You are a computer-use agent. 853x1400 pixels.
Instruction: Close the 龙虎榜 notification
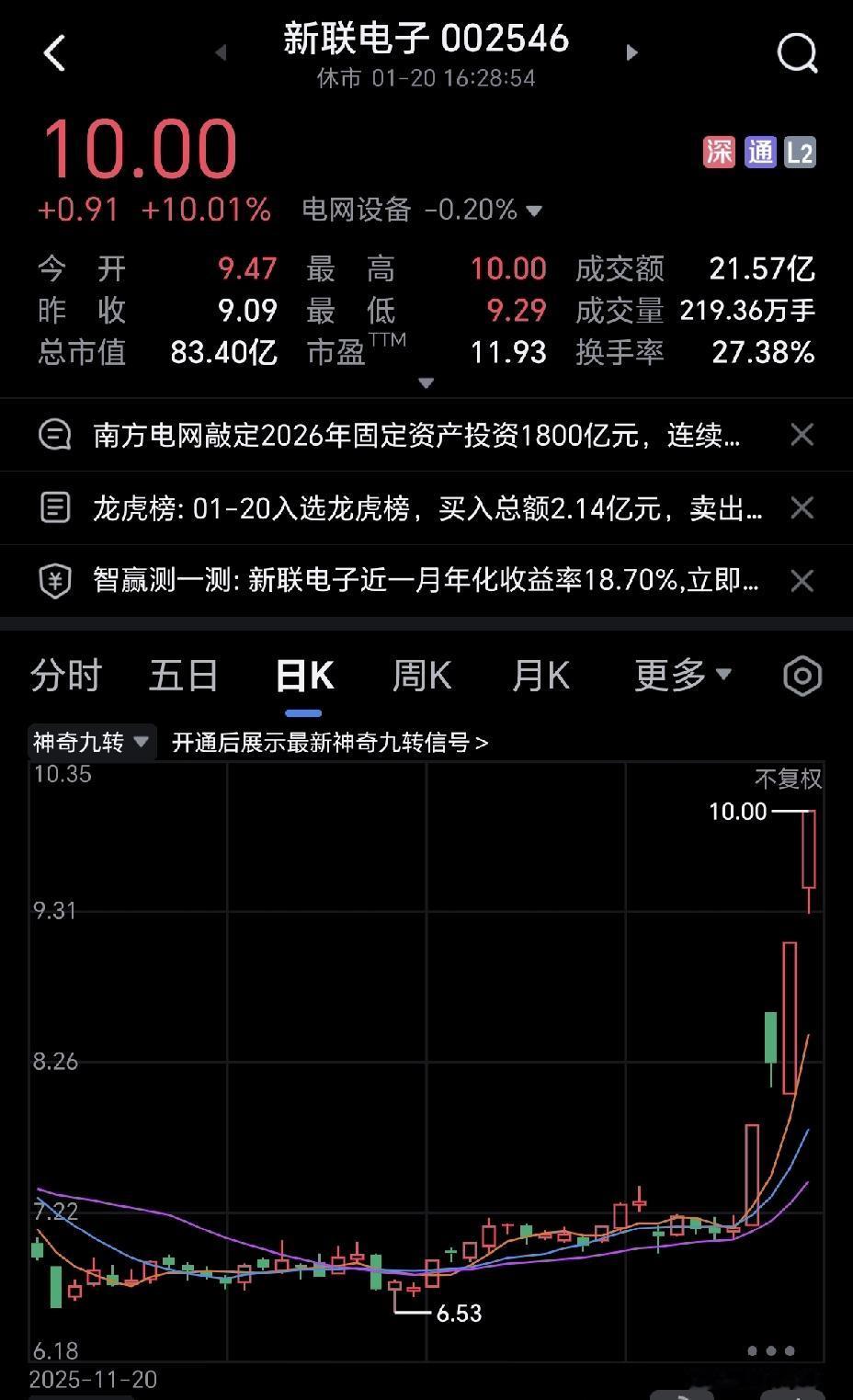point(801,507)
